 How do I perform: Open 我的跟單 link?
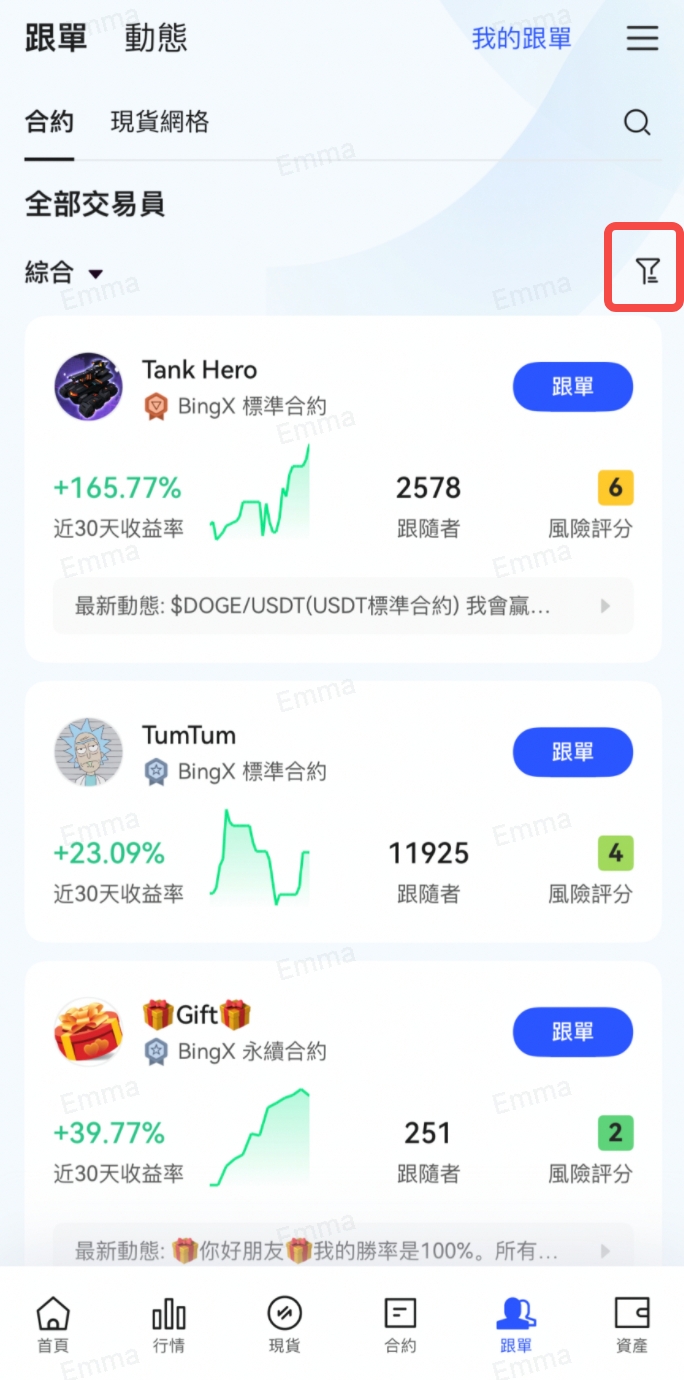521,39
